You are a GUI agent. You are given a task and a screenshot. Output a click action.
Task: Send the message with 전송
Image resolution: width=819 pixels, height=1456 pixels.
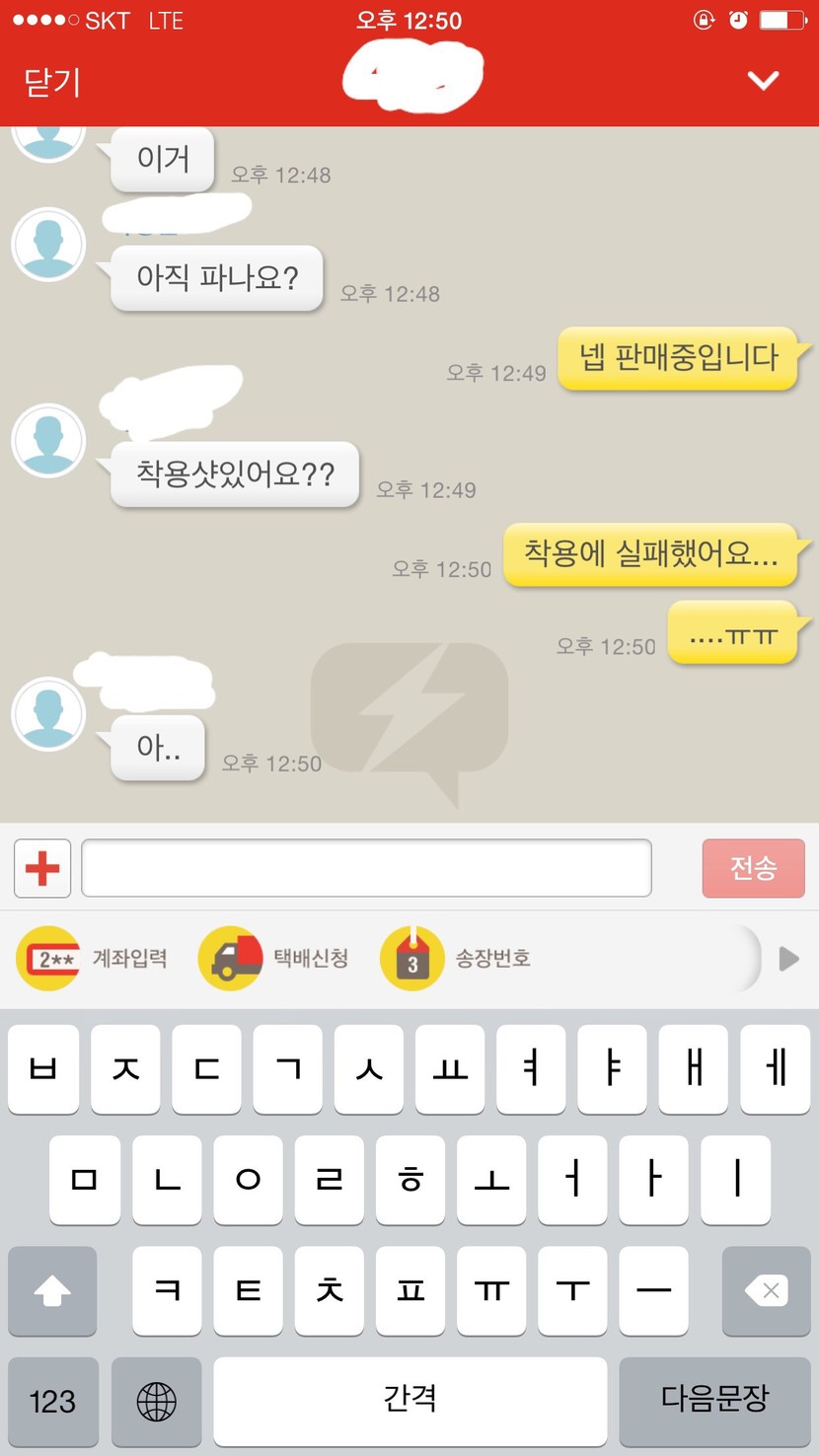point(753,868)
